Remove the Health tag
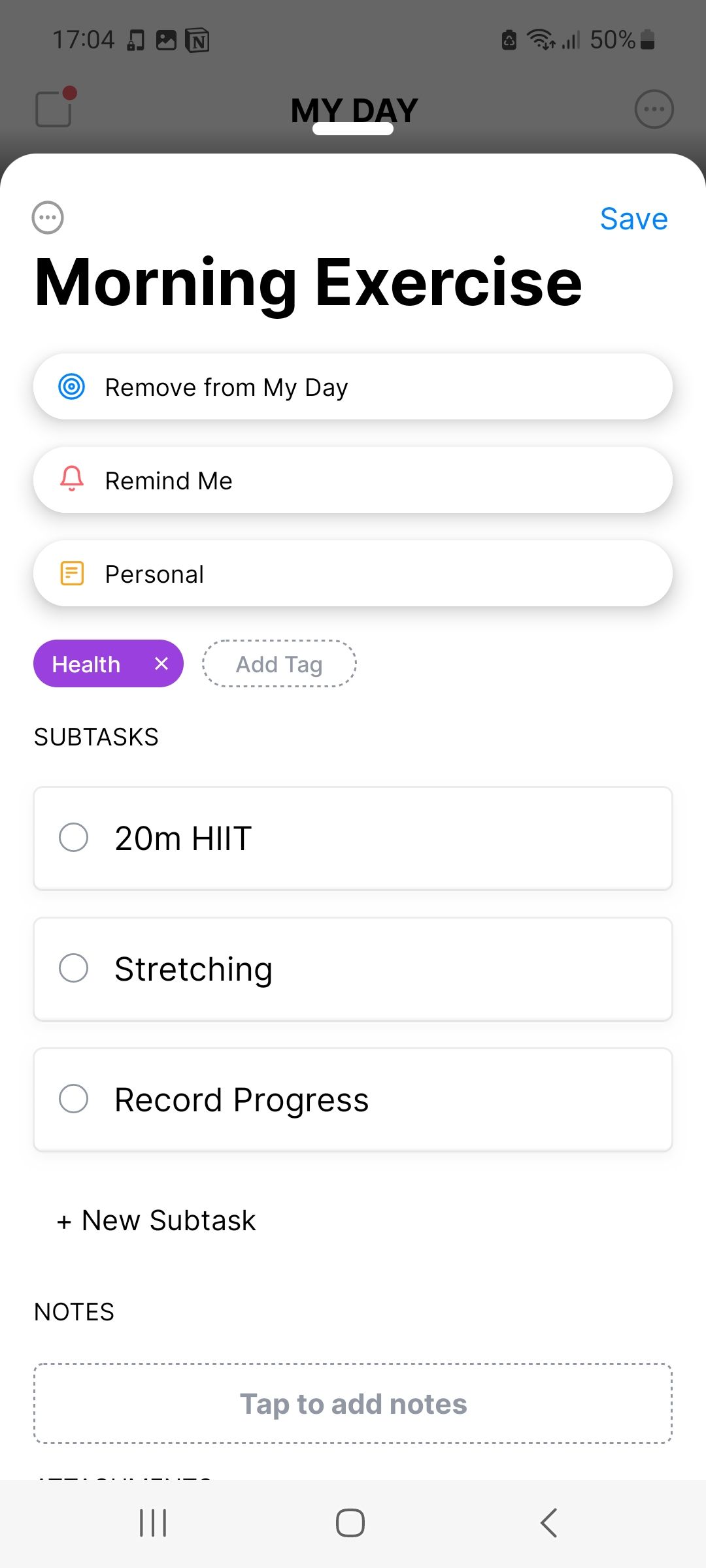Screen dimensions: 706x1568 pos(161,664)
